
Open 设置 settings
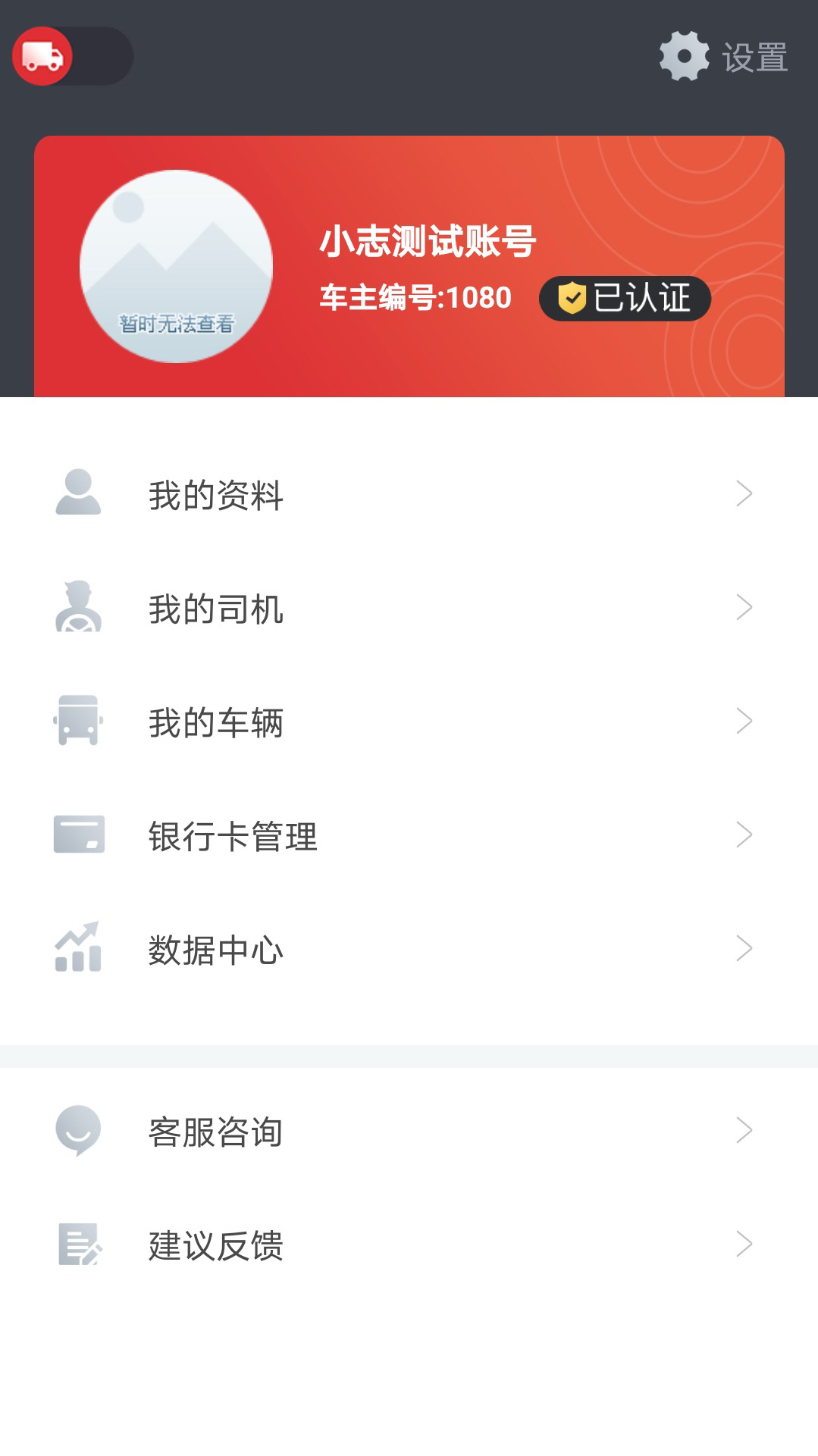tap(724, 57)
